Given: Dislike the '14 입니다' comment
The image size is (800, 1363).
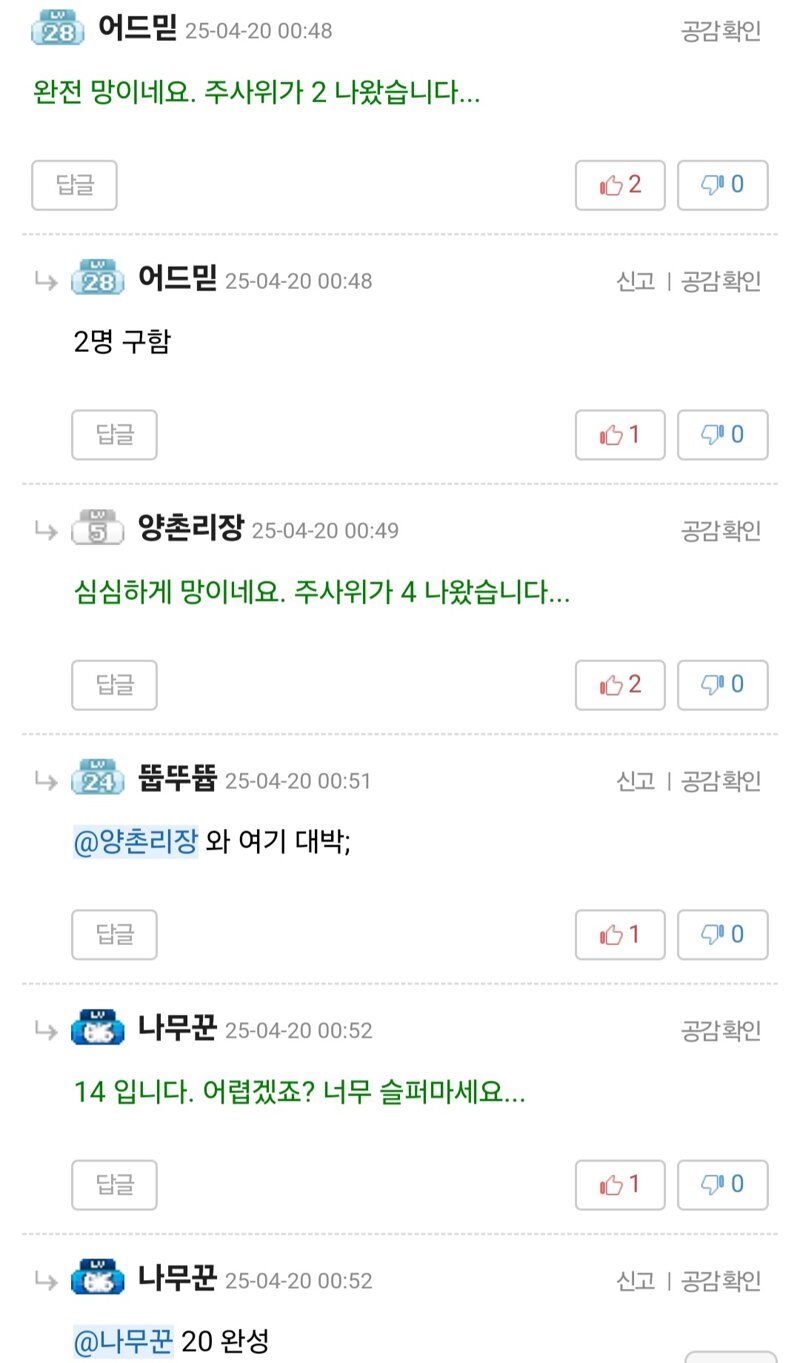Looking at the screenshot, I should (x=723, y=1185).
